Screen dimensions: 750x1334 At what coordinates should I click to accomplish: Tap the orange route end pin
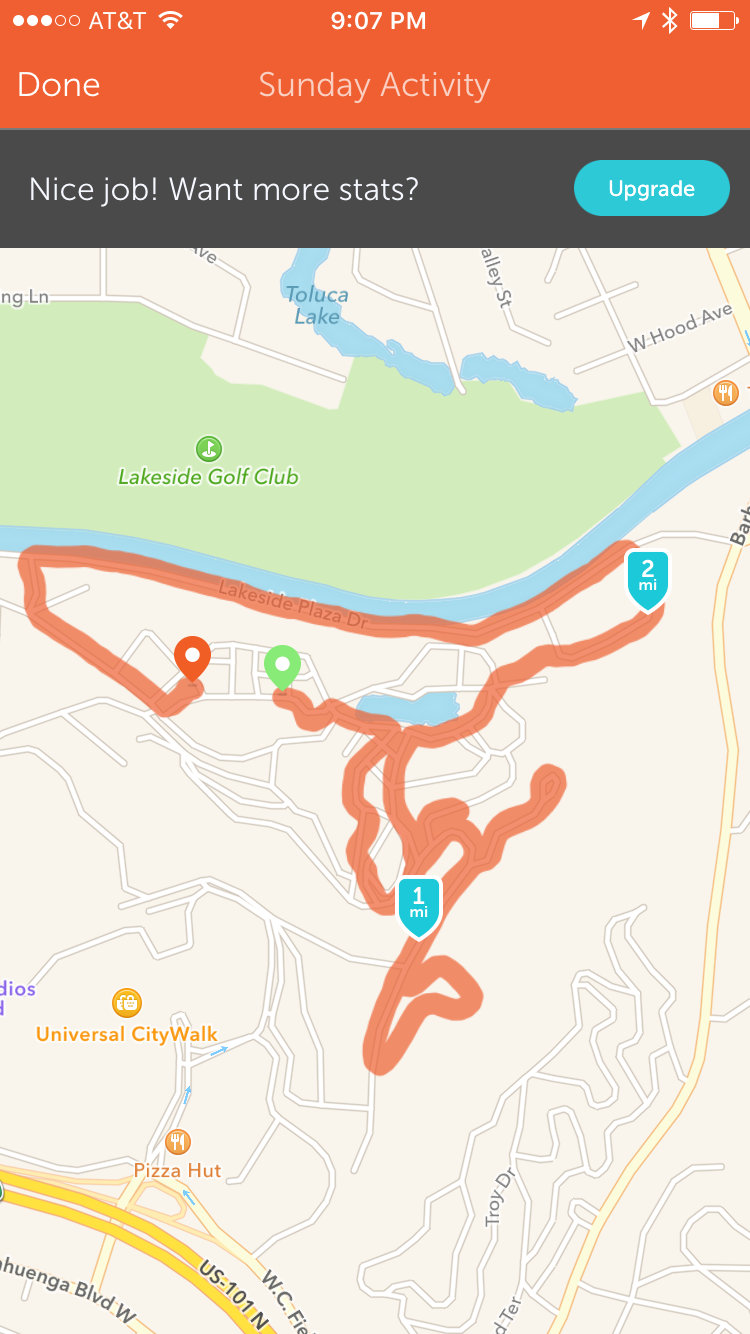[192, 659]
